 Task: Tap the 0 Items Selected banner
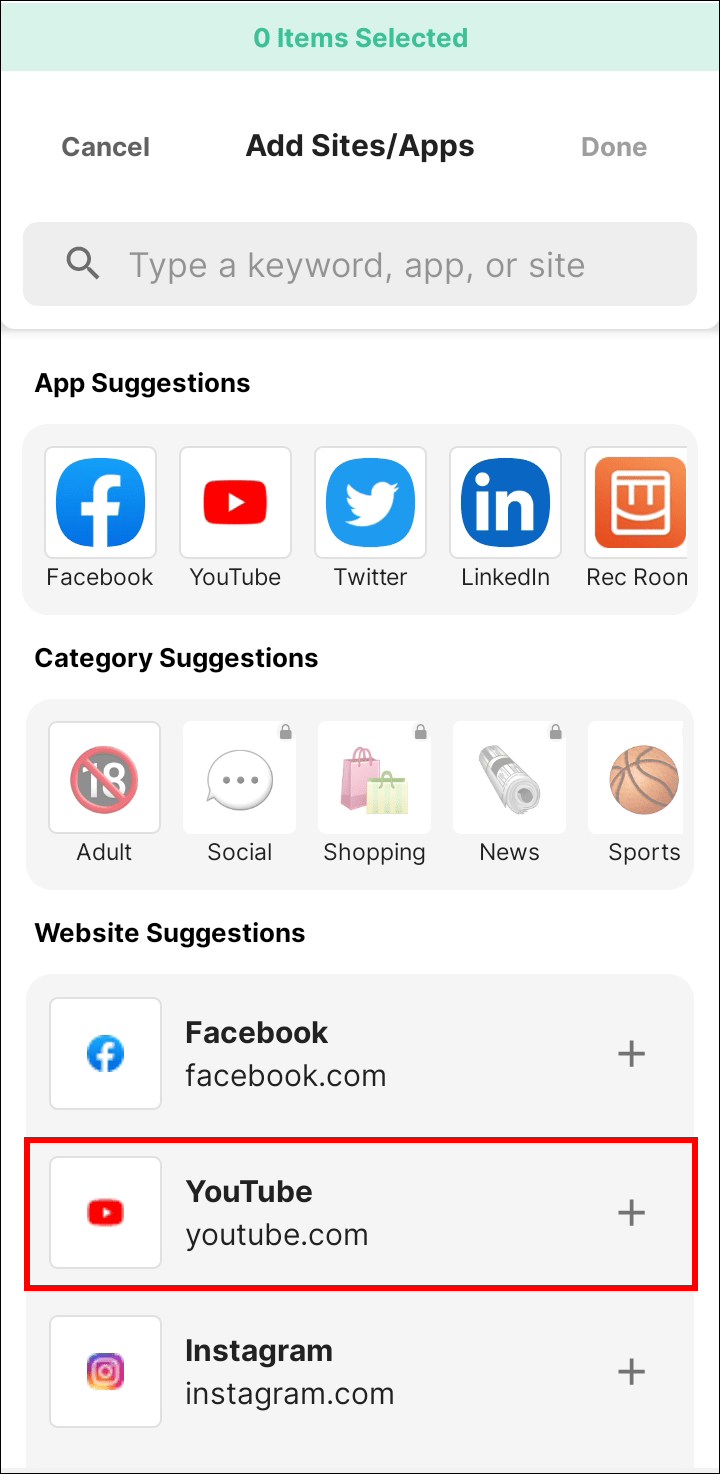tap(360, 36)
